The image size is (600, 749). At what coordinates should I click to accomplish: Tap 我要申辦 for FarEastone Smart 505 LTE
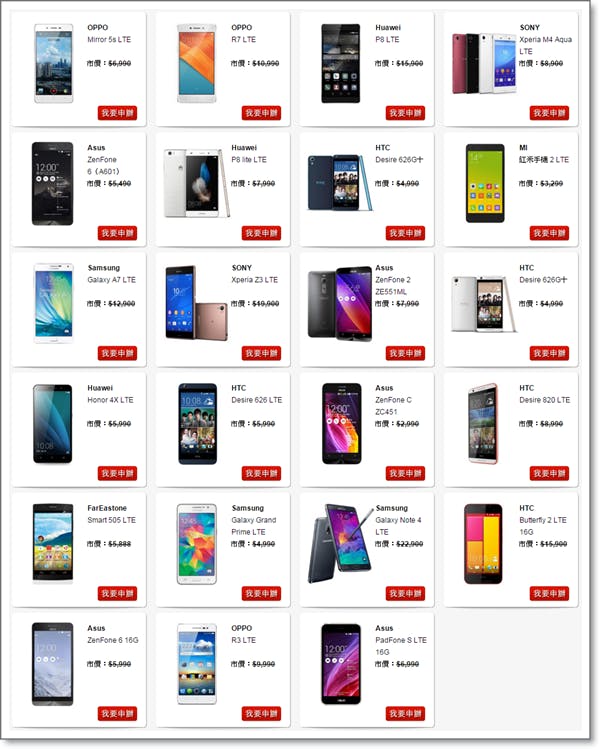(x=117, y=593)
